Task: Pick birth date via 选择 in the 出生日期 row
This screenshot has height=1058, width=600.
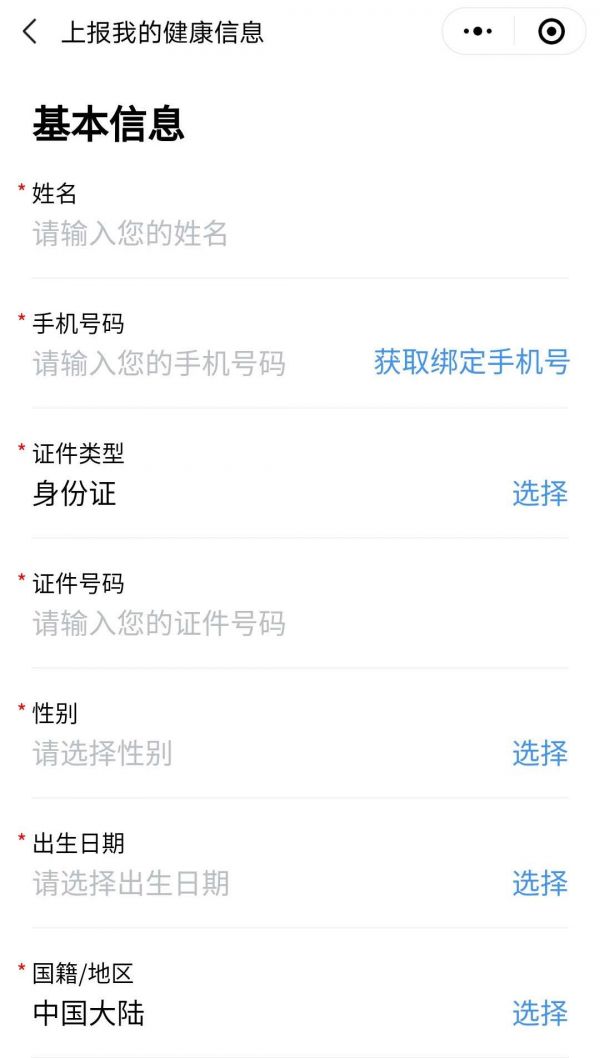Action: click(540, 883)
